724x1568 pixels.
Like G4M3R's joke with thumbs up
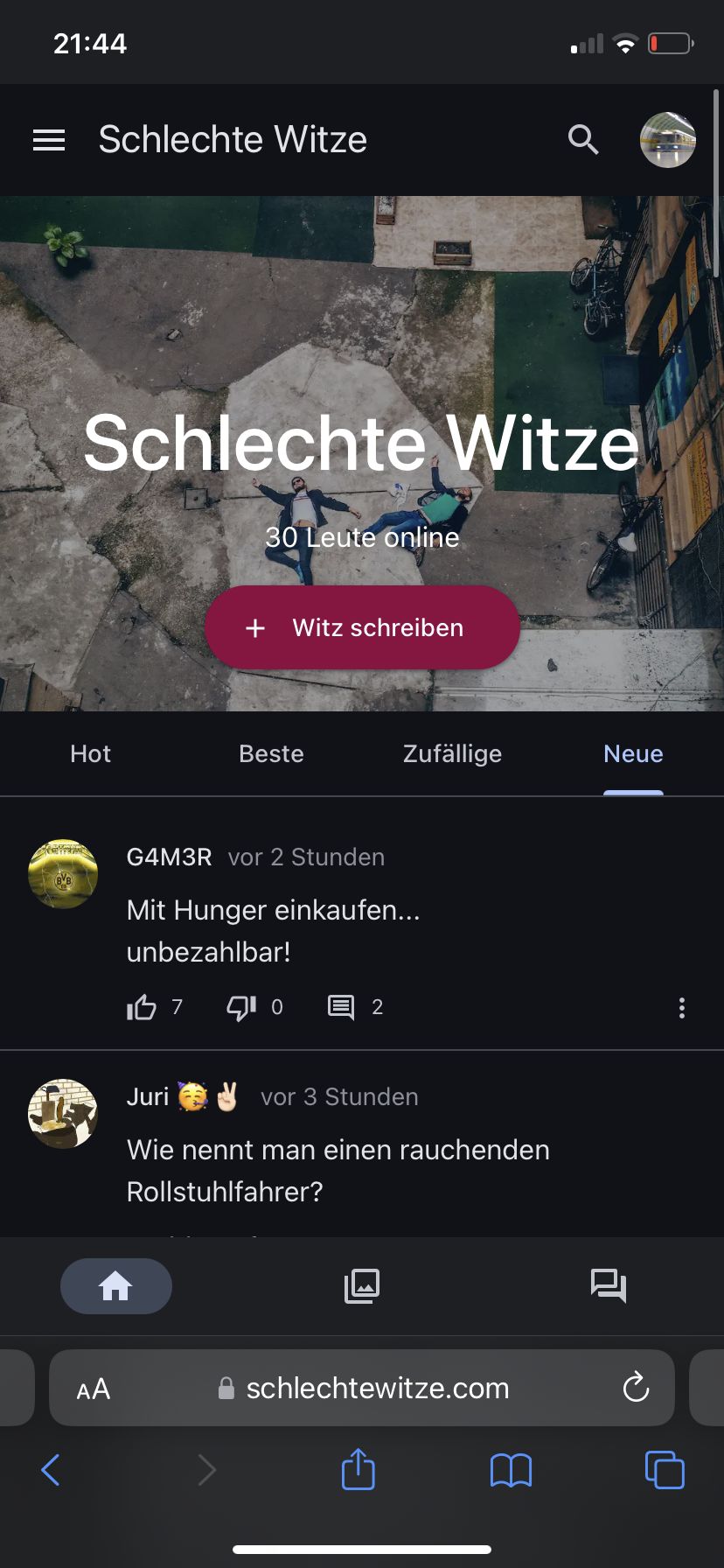pos(142,1008)
